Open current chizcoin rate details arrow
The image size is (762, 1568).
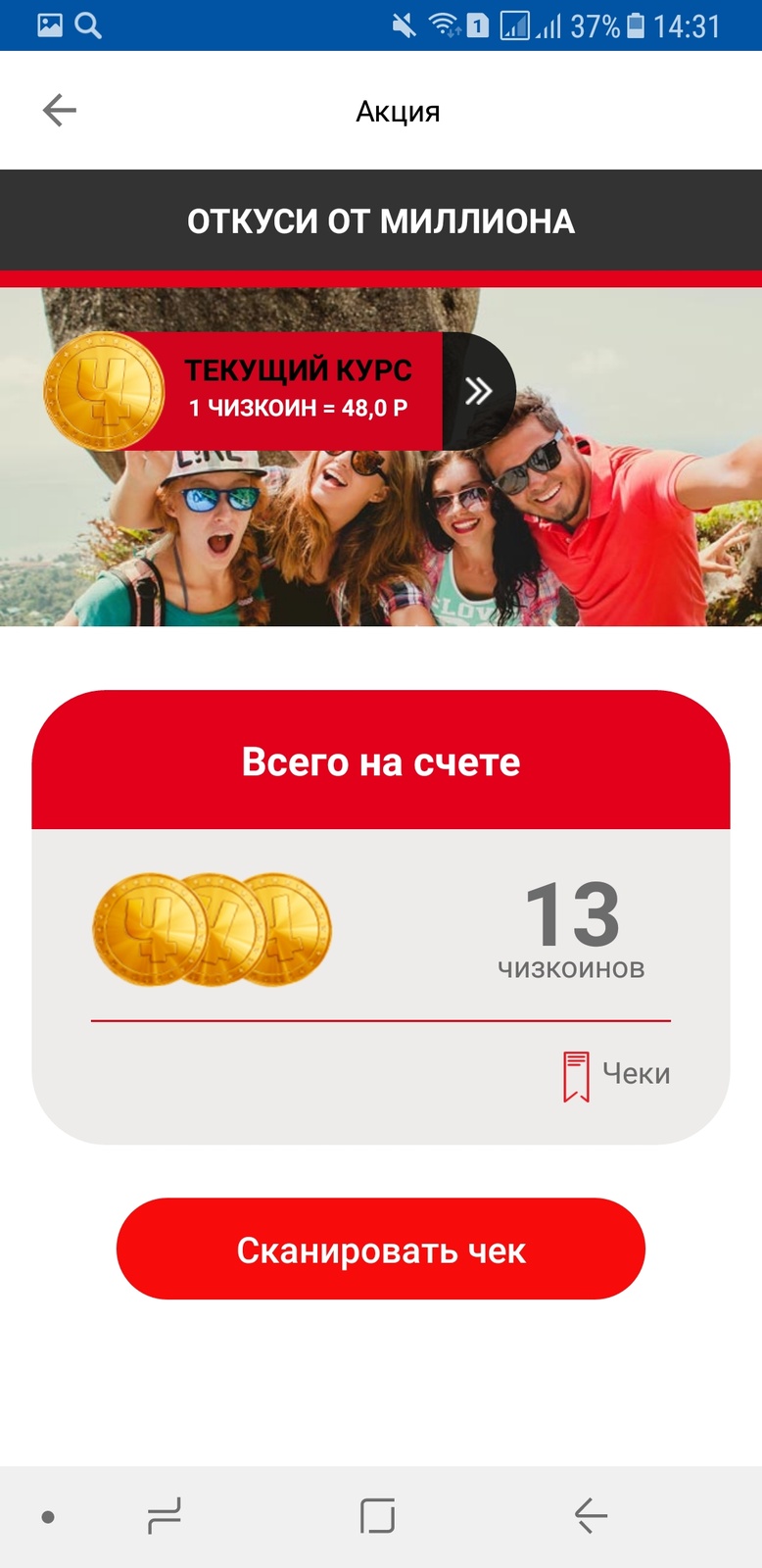[x=478, y=391]
